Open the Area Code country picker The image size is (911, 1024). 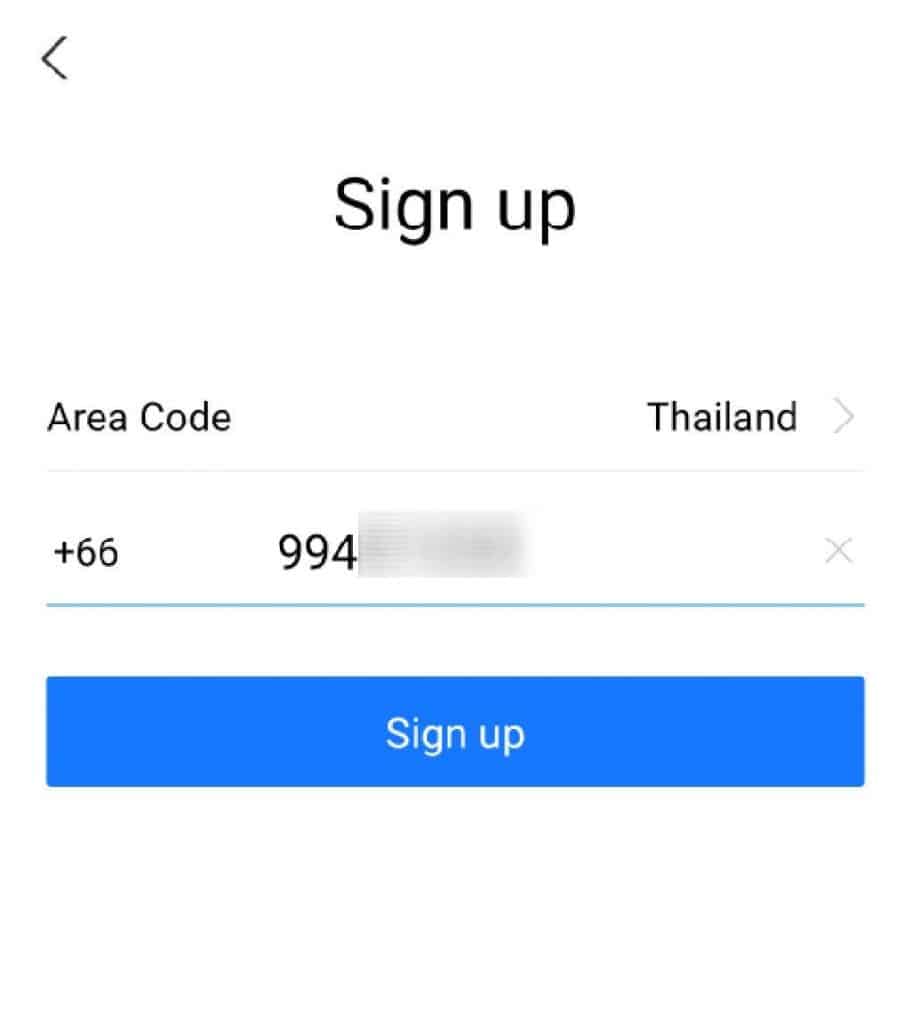pos(750,417)
